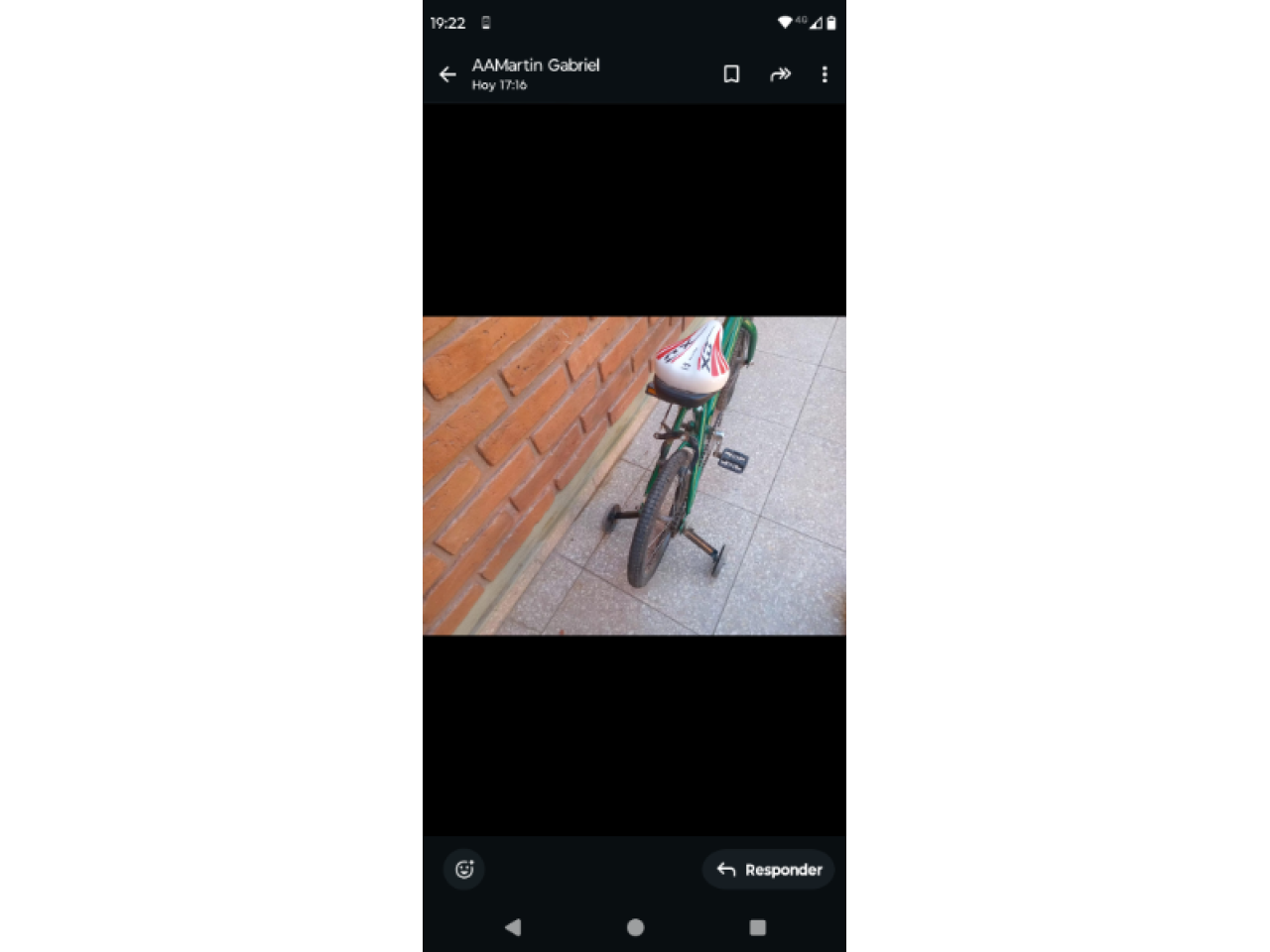Tap the Responder button

click(769, 870)
